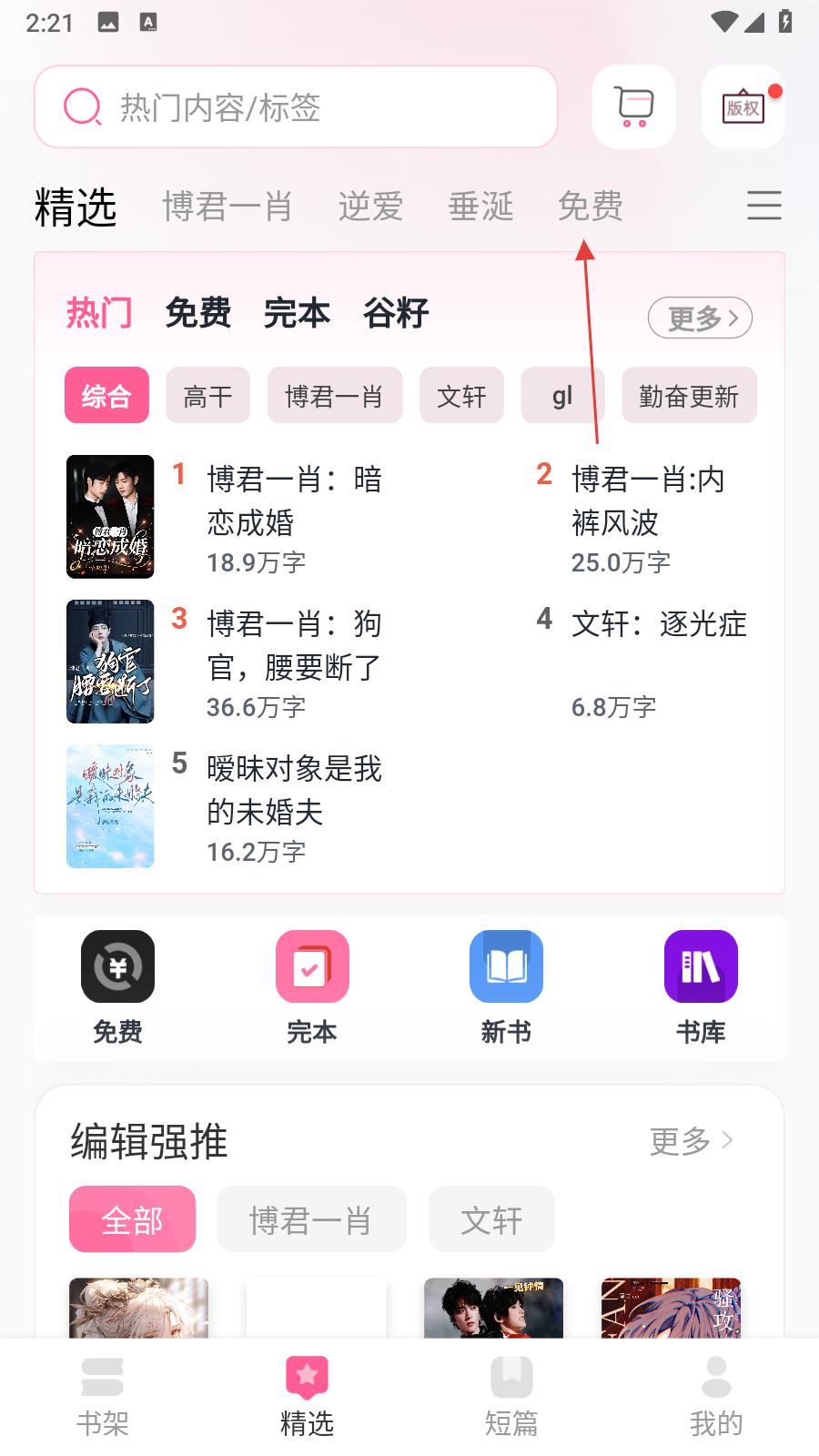Image resolution: width=819 pixels, height=1456 pixels.
Task: Show 更多 in 编辑强推 section
Action: (x=691, y=1140)
